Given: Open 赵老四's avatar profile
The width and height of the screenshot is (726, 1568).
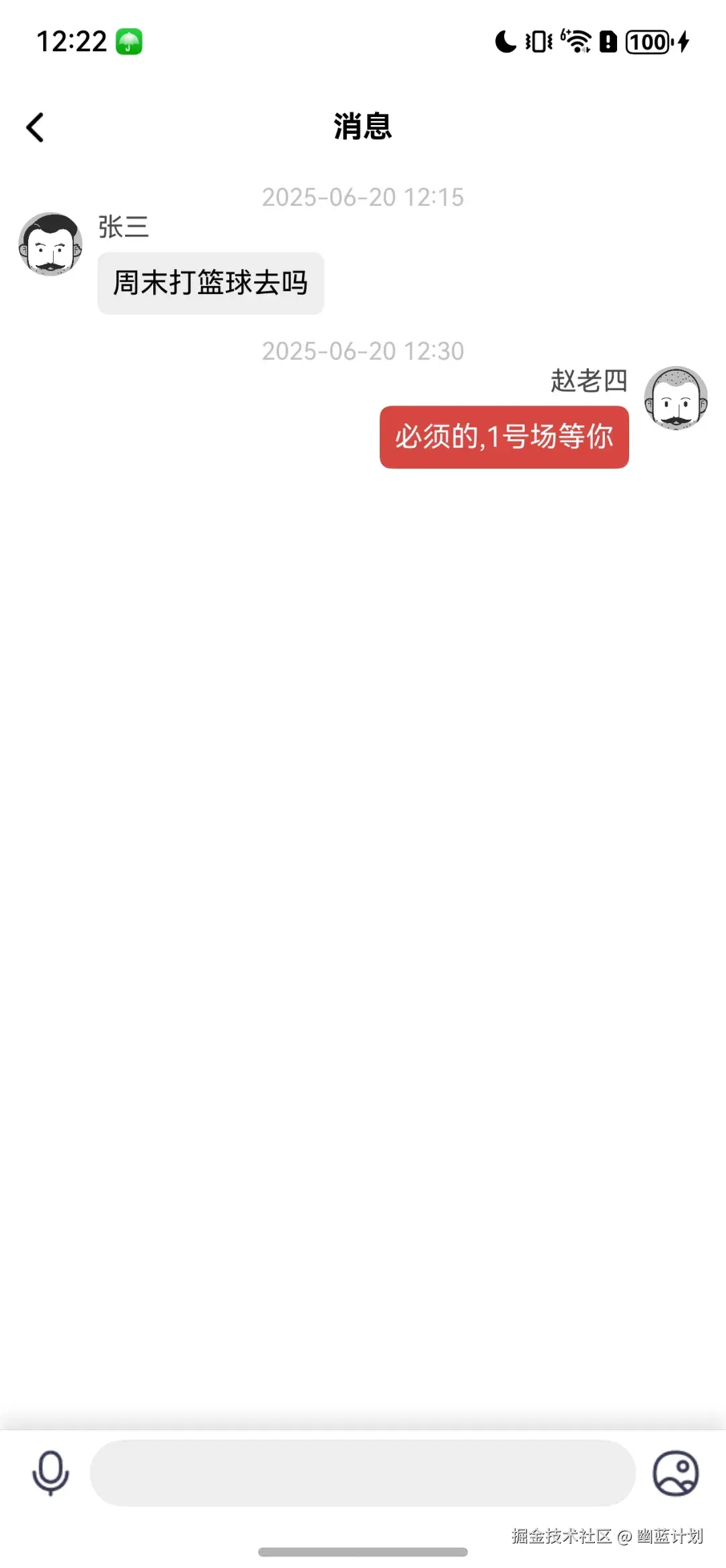Looking at the screenshot, I should [676, 398].
